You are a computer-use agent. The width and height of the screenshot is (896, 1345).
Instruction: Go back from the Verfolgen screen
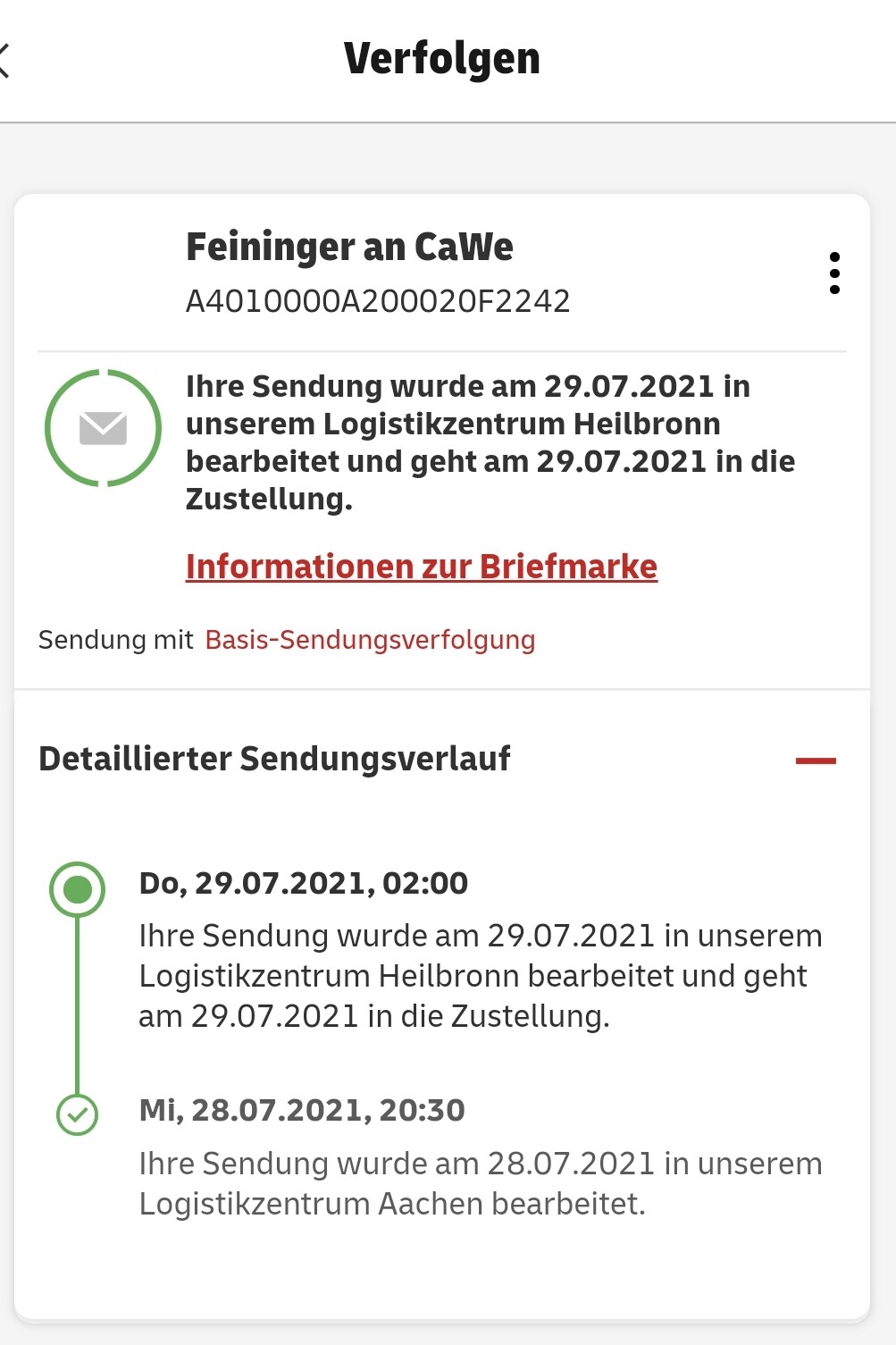[x=5, y=61]
